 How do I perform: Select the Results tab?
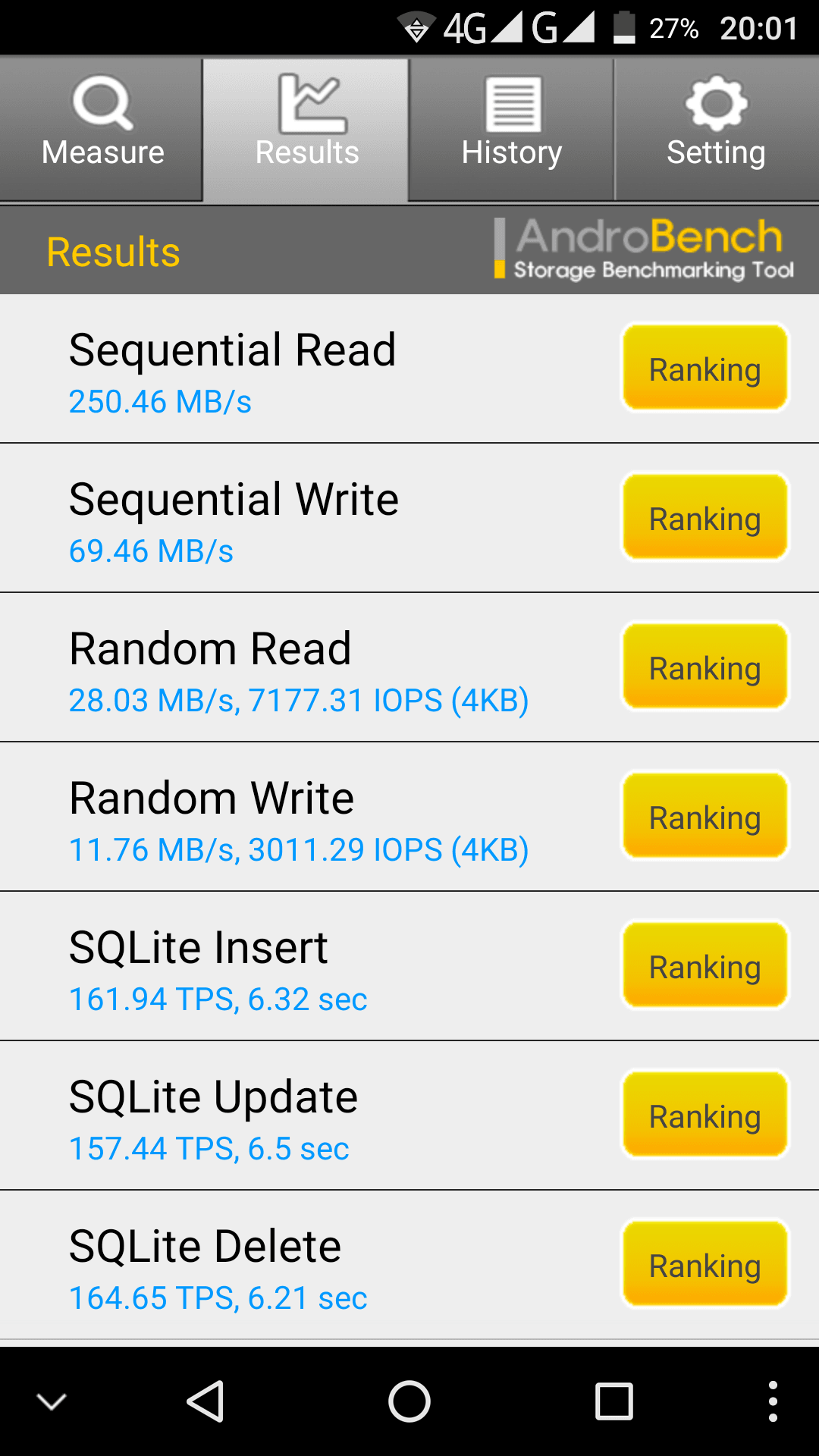coord(306,129)
